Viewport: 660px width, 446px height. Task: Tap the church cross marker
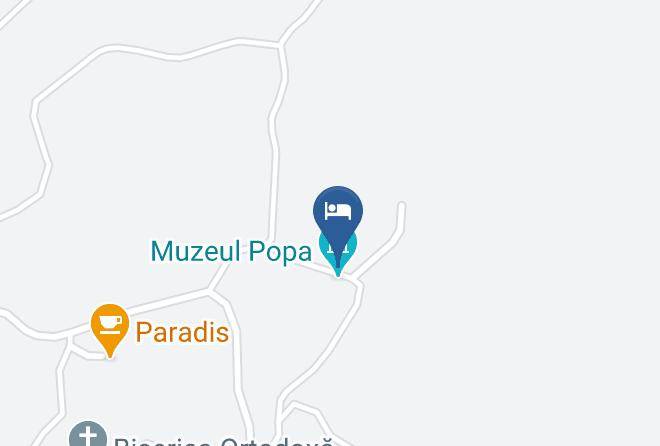pyautogui.click(x=88, y=434)
